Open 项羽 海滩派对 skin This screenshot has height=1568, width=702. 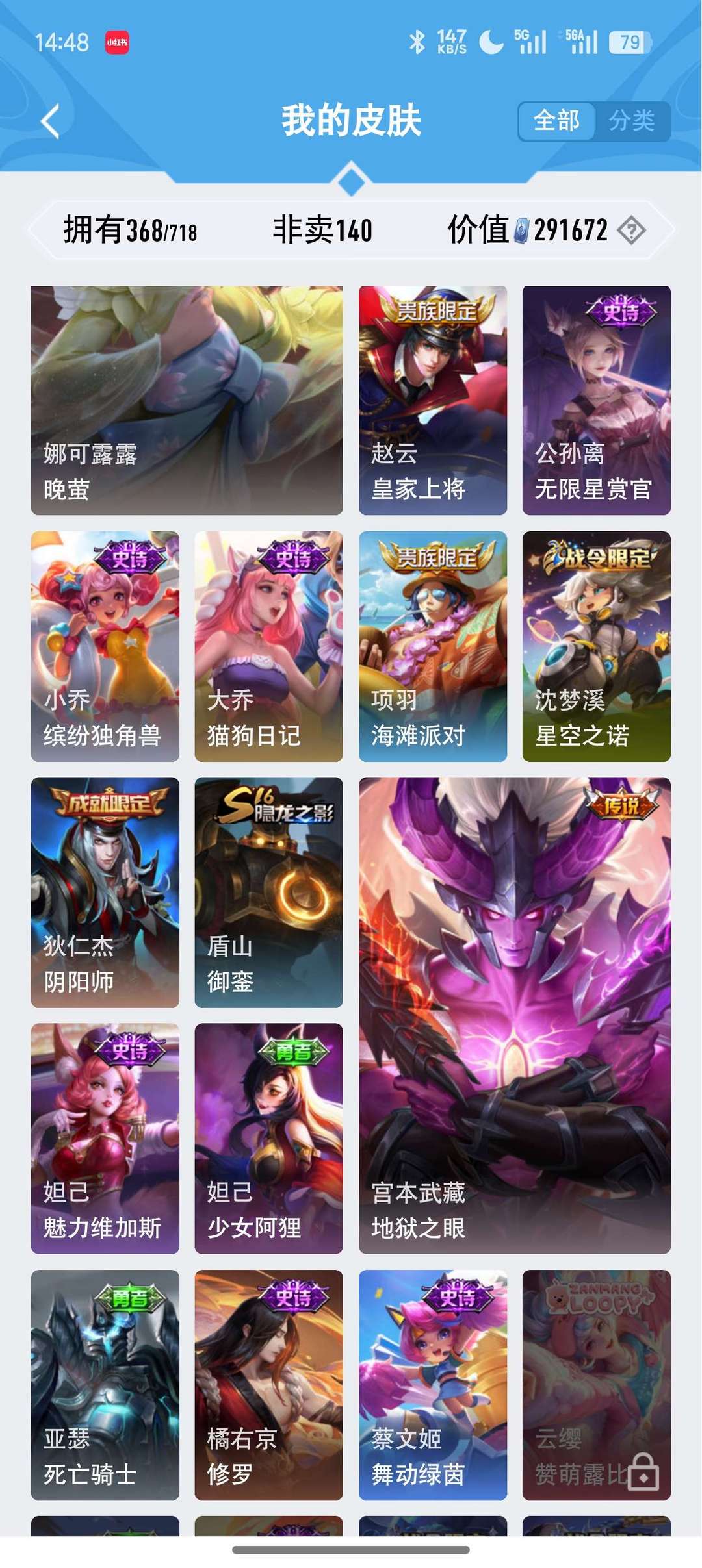[433, 646]
